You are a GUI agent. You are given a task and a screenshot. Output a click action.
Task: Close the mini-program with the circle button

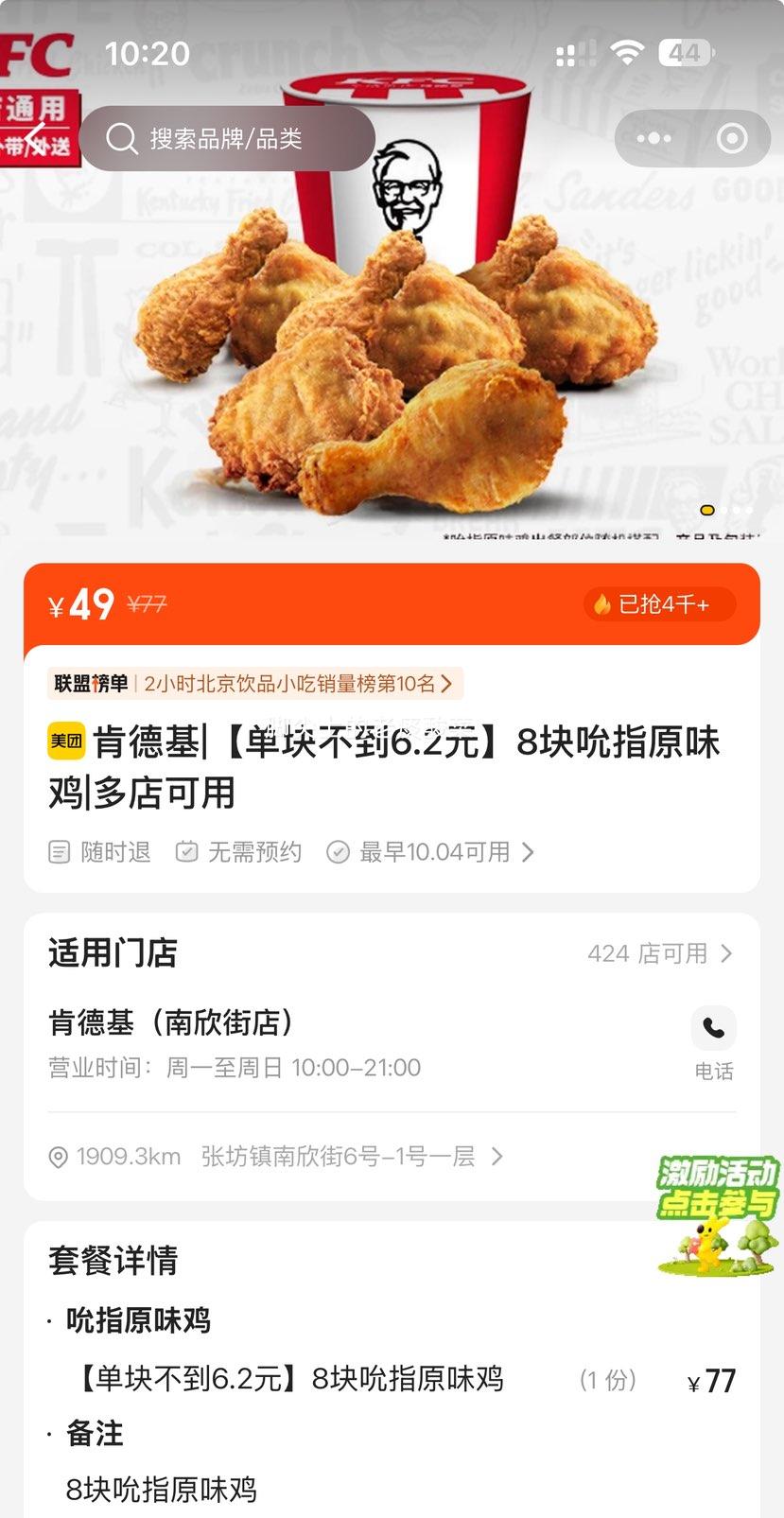731,139
